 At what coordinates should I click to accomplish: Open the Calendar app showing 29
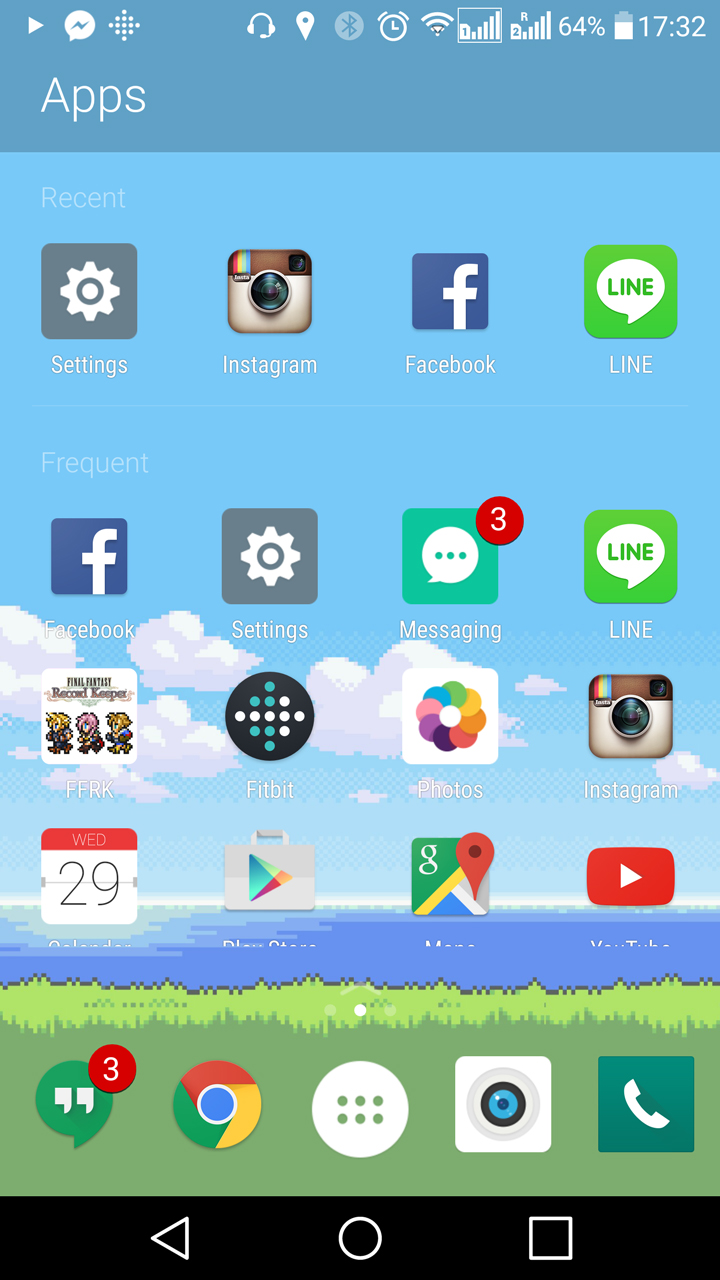pyautogui.click(x=89, y=876)
